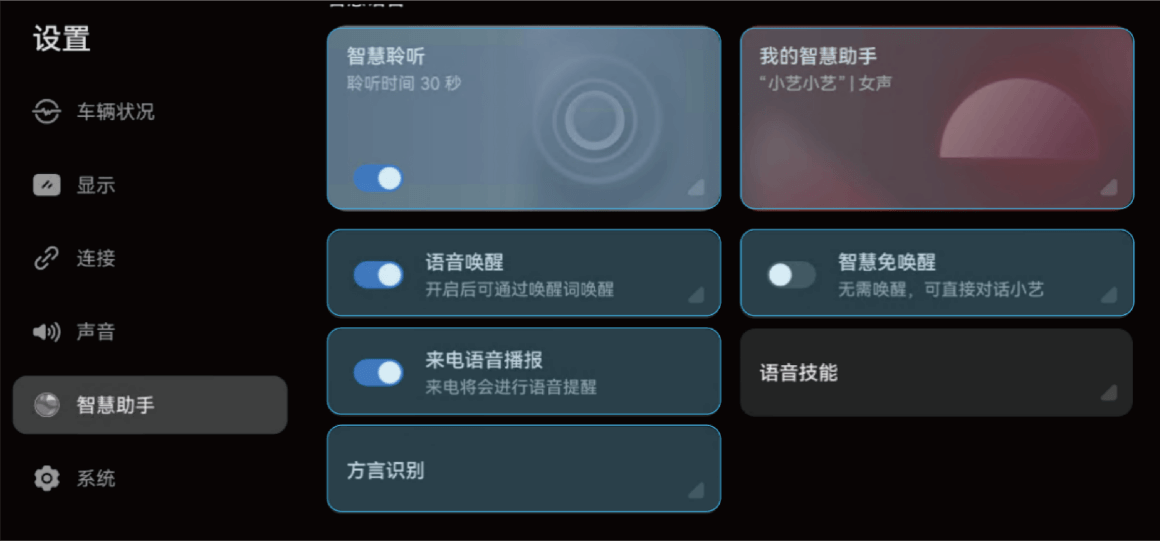Open 语音技能 card

tap(936, 372)
